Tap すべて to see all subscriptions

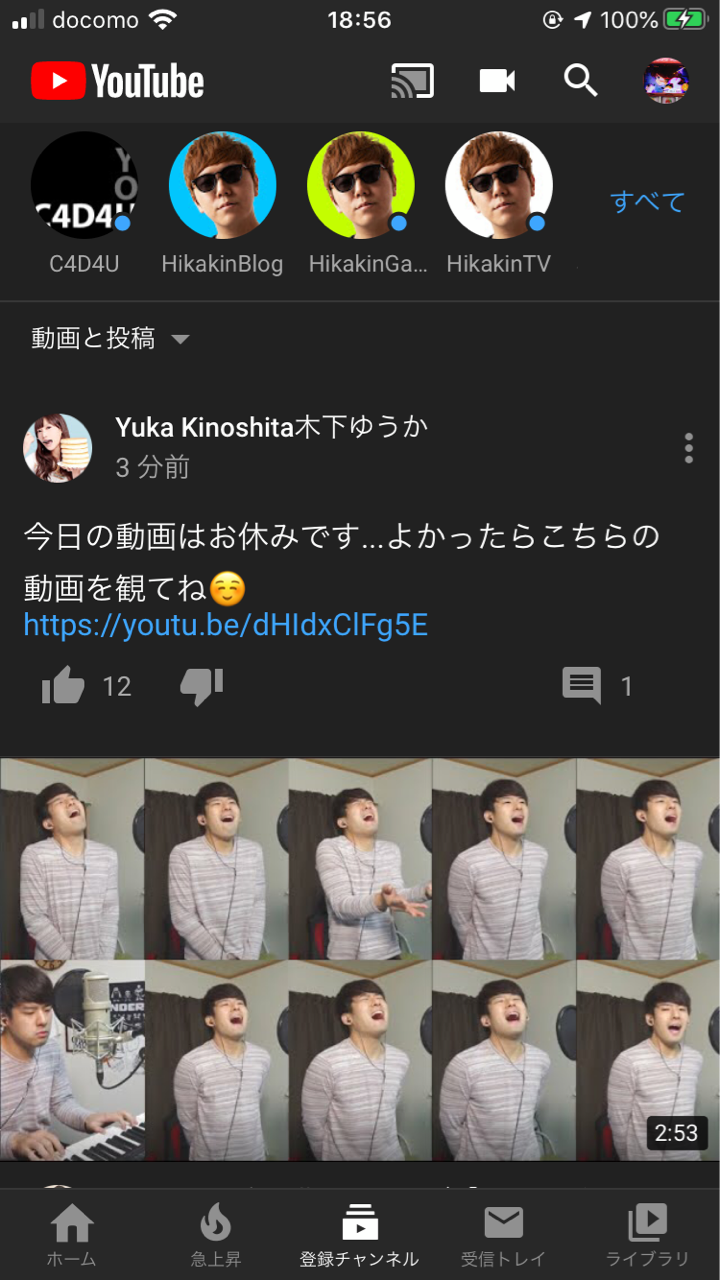[x=647, y=202]
